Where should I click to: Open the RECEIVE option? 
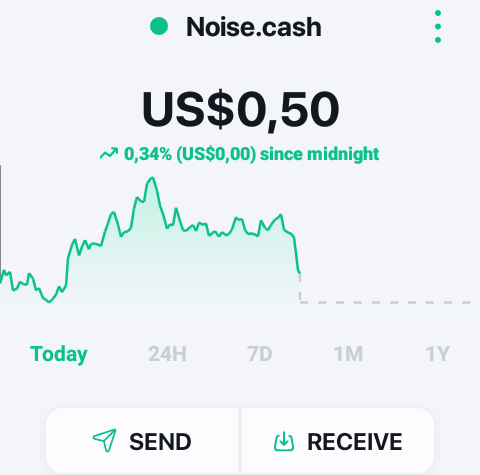click(338, 441)
